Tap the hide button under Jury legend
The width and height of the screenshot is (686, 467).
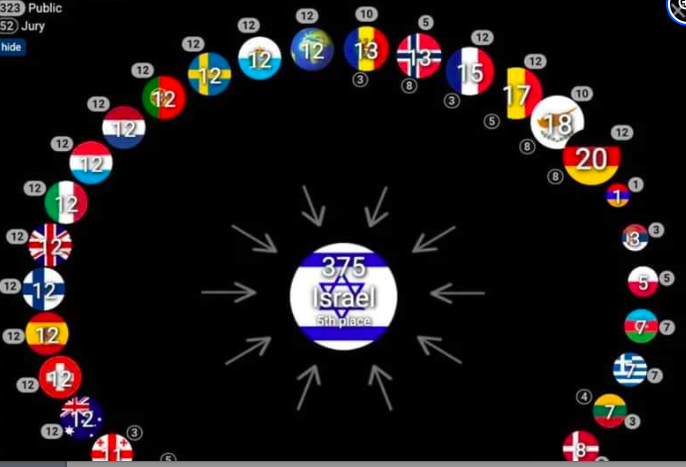click(12, 47)
